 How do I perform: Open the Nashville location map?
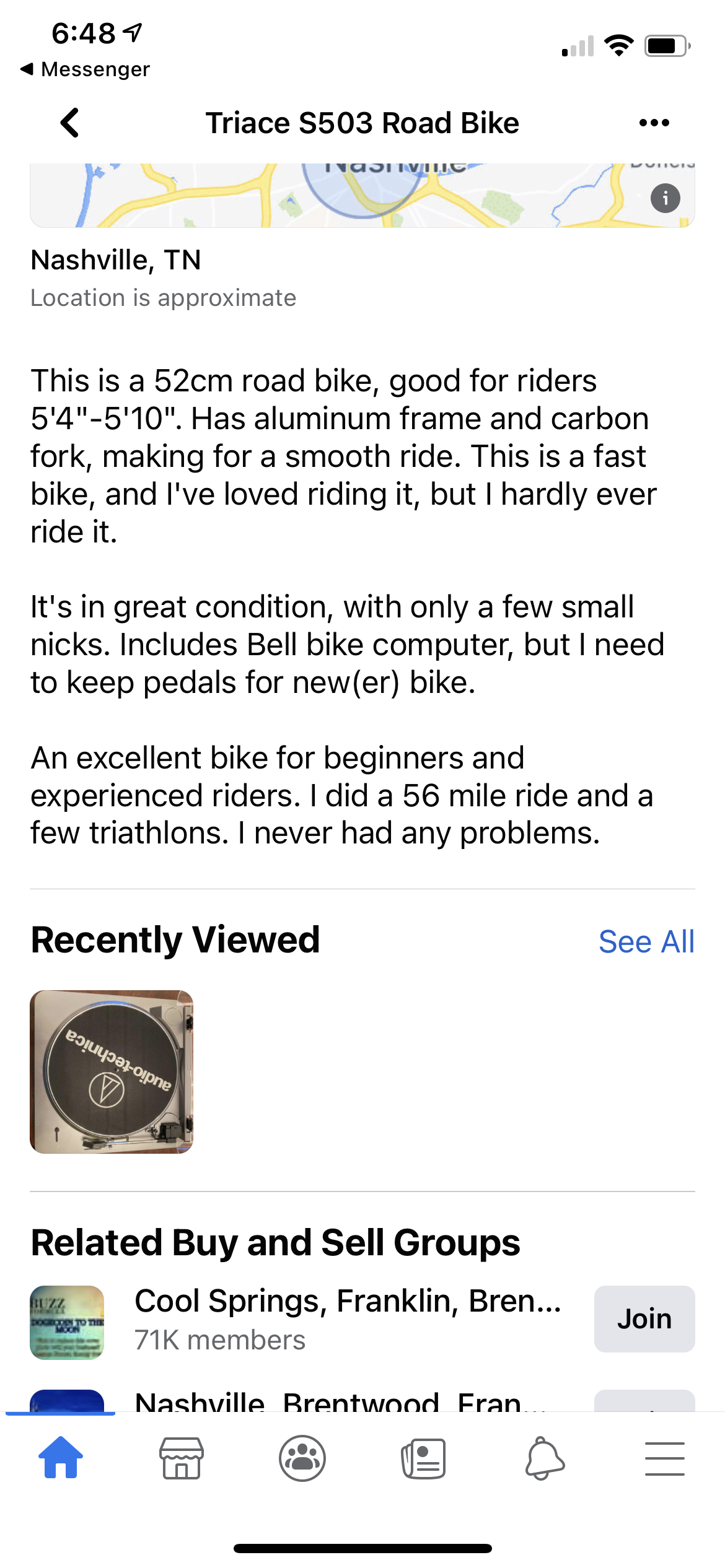(362, 195)
